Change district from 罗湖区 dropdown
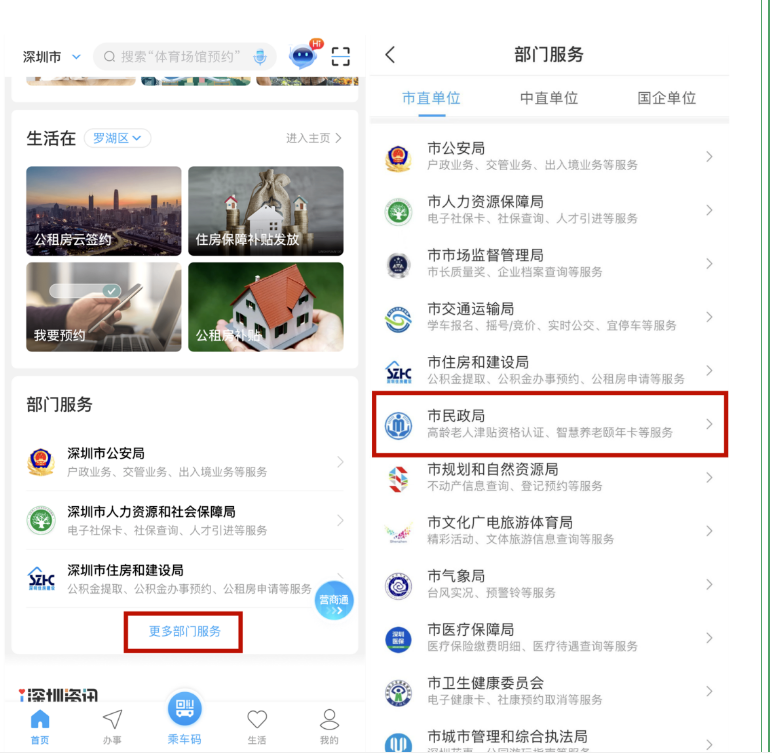The width and height of the screenshot is (772, 753). pyautogui.click(x=117, y=138)
